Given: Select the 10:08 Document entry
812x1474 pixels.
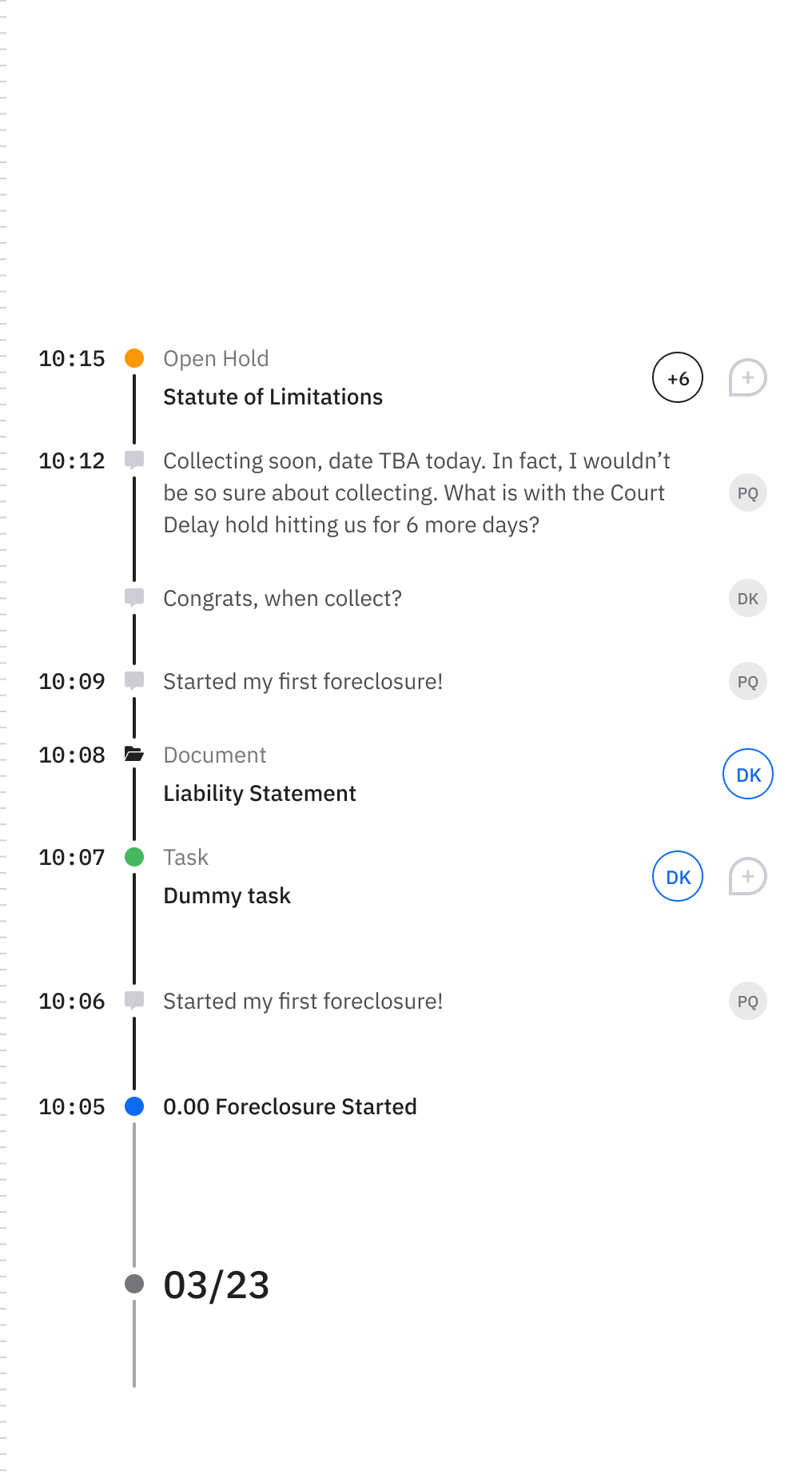Looking at the screenshot, I should click(x=214, y=754).
